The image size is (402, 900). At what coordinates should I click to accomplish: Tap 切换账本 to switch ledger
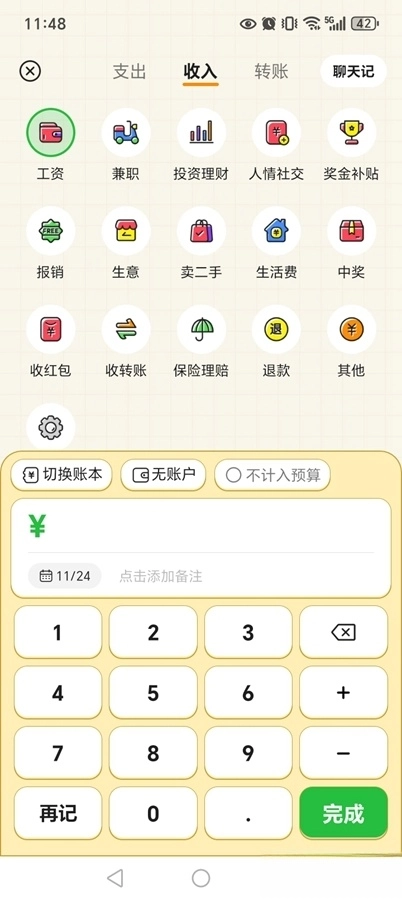(x=61, y=475)
